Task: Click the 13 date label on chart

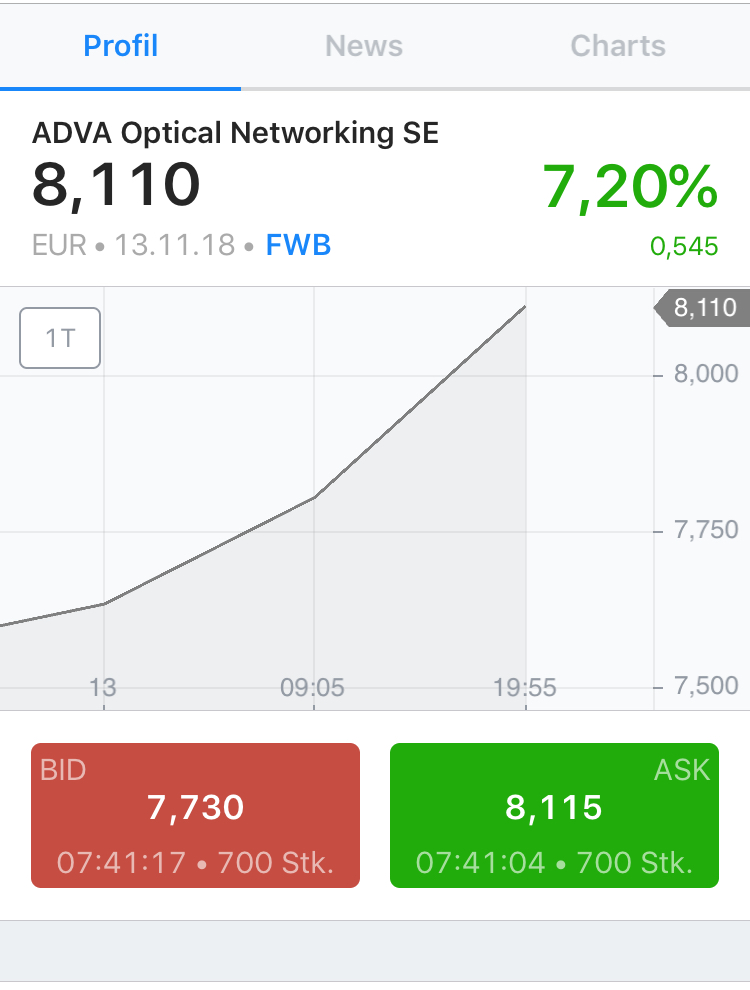Action: pos(103,688)
